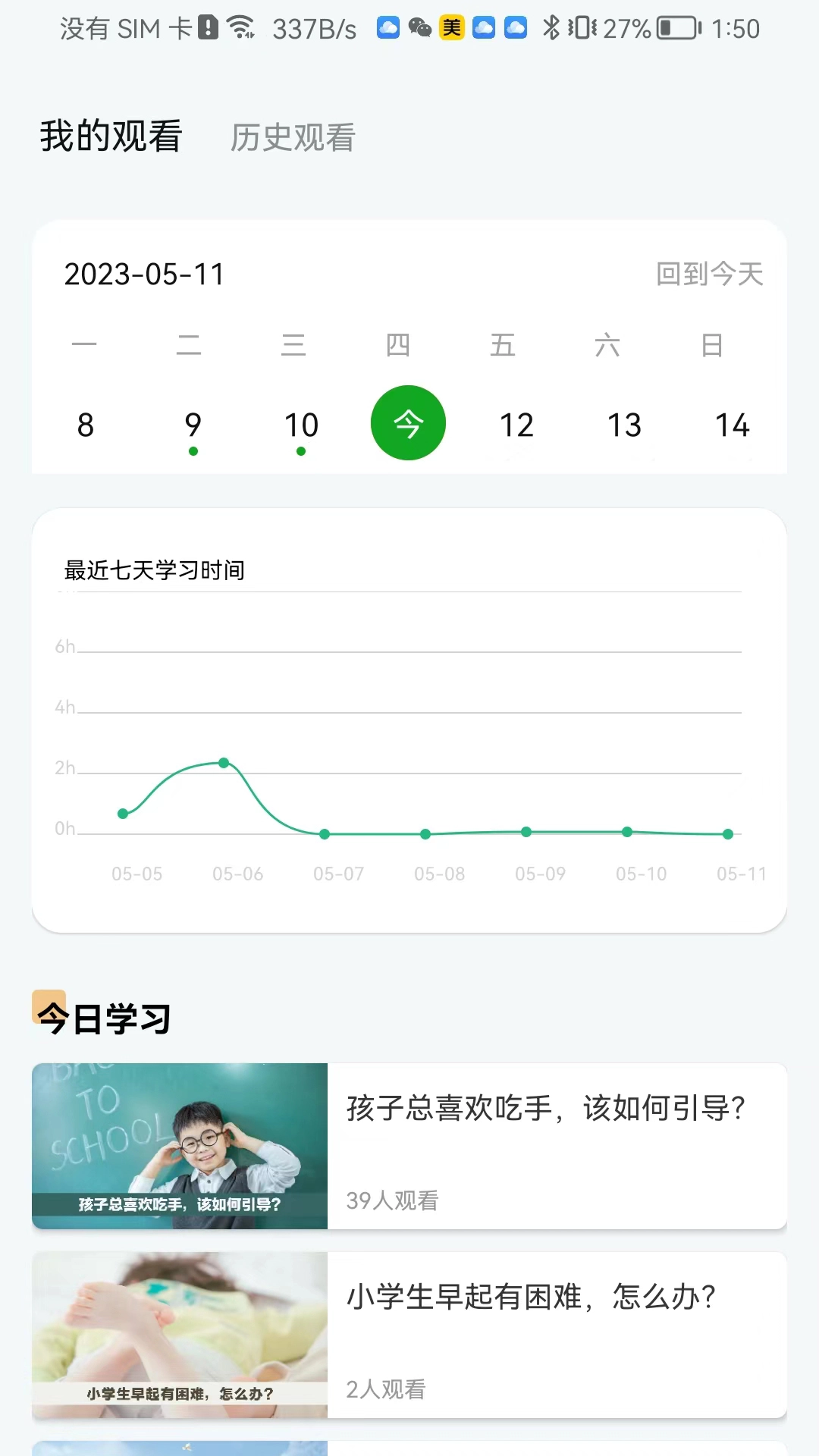Pick date 14 in the calendar
Image resolution: width=819 pixels, height=1456 pixels.
coord(732,425)
